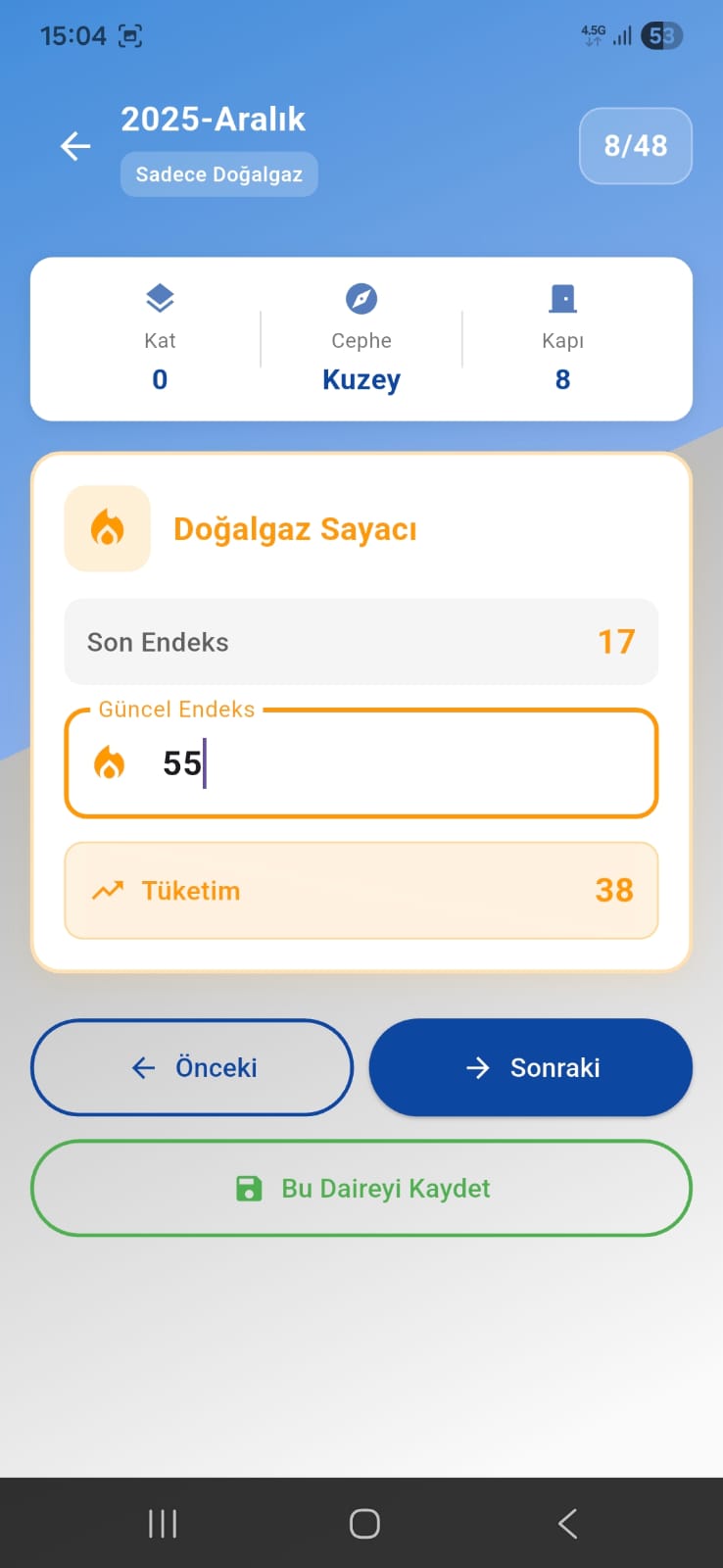Image resolution: width=723 pixels, height=1568 pixels.
Task: Click the flame icon beside Doğalgaz Sayacı
Action: (x=108, y=527)
